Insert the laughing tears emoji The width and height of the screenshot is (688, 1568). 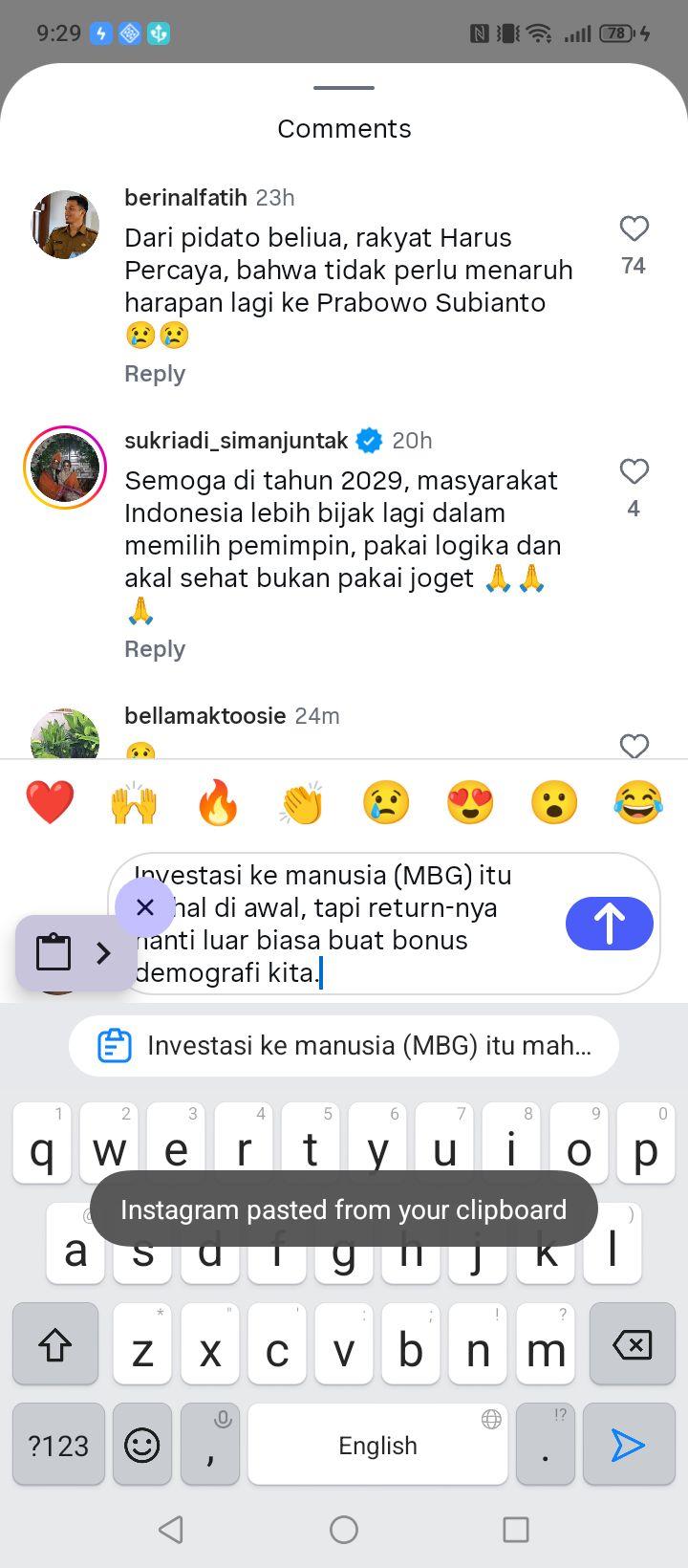click(x=638, y=802)
